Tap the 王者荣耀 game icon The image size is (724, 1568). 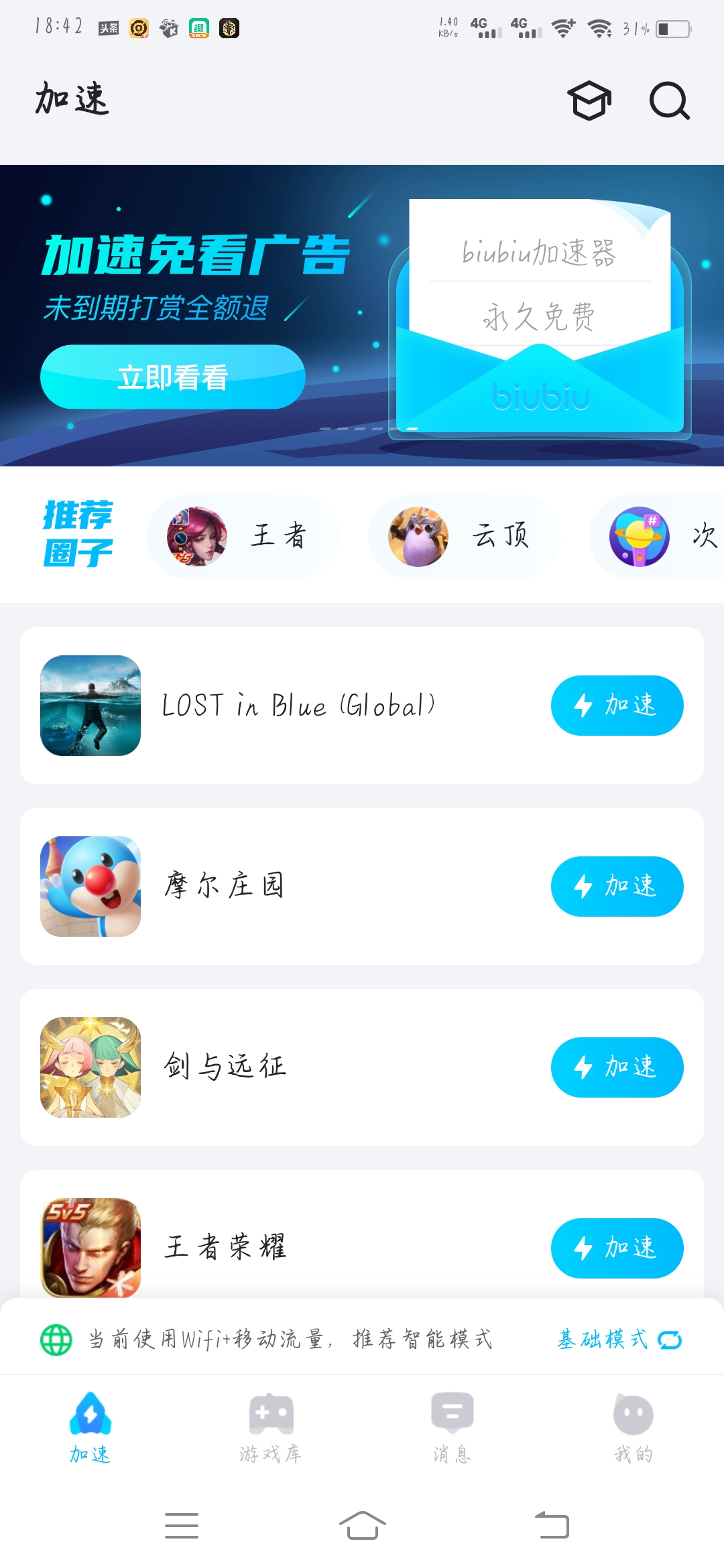pos(90,1248)
